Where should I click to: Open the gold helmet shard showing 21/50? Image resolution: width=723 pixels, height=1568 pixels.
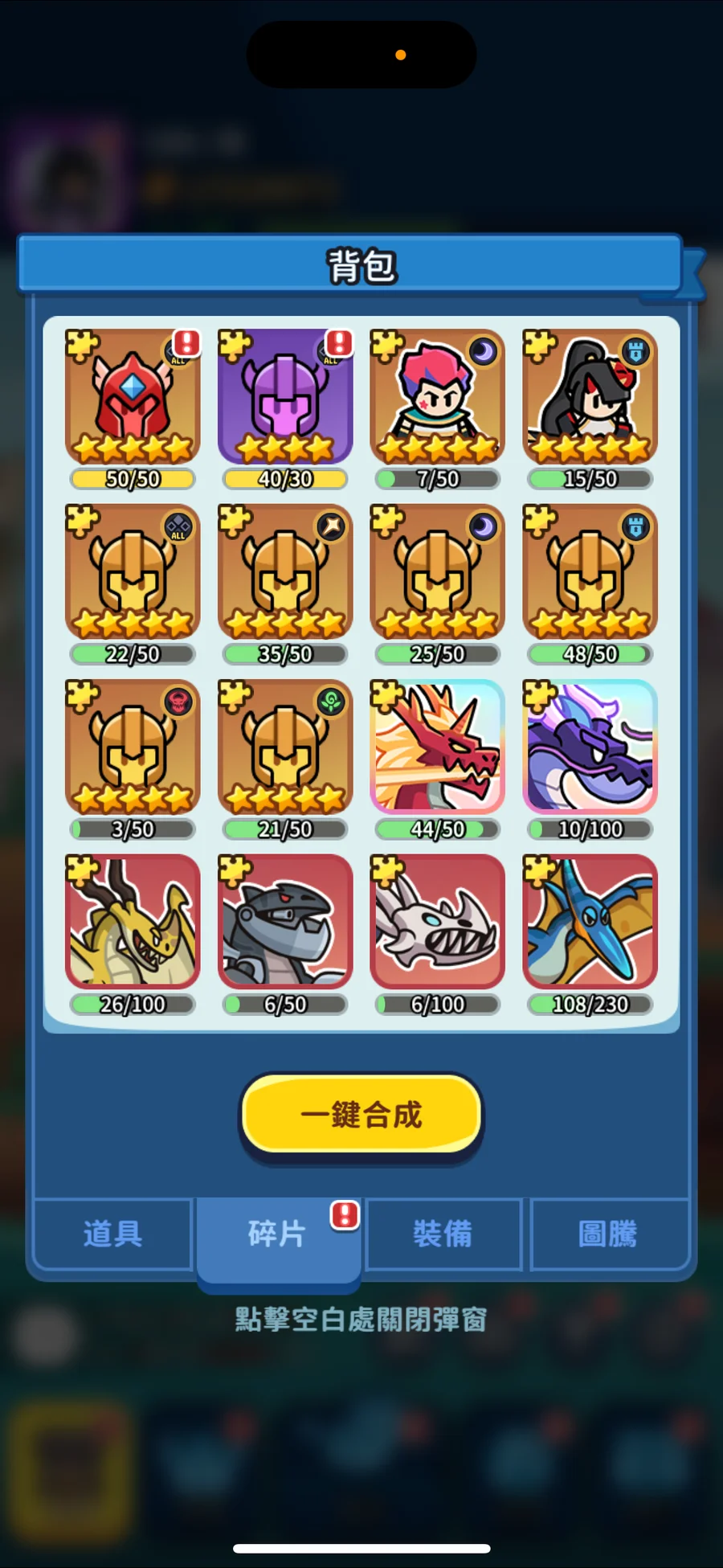click(285, 747)
